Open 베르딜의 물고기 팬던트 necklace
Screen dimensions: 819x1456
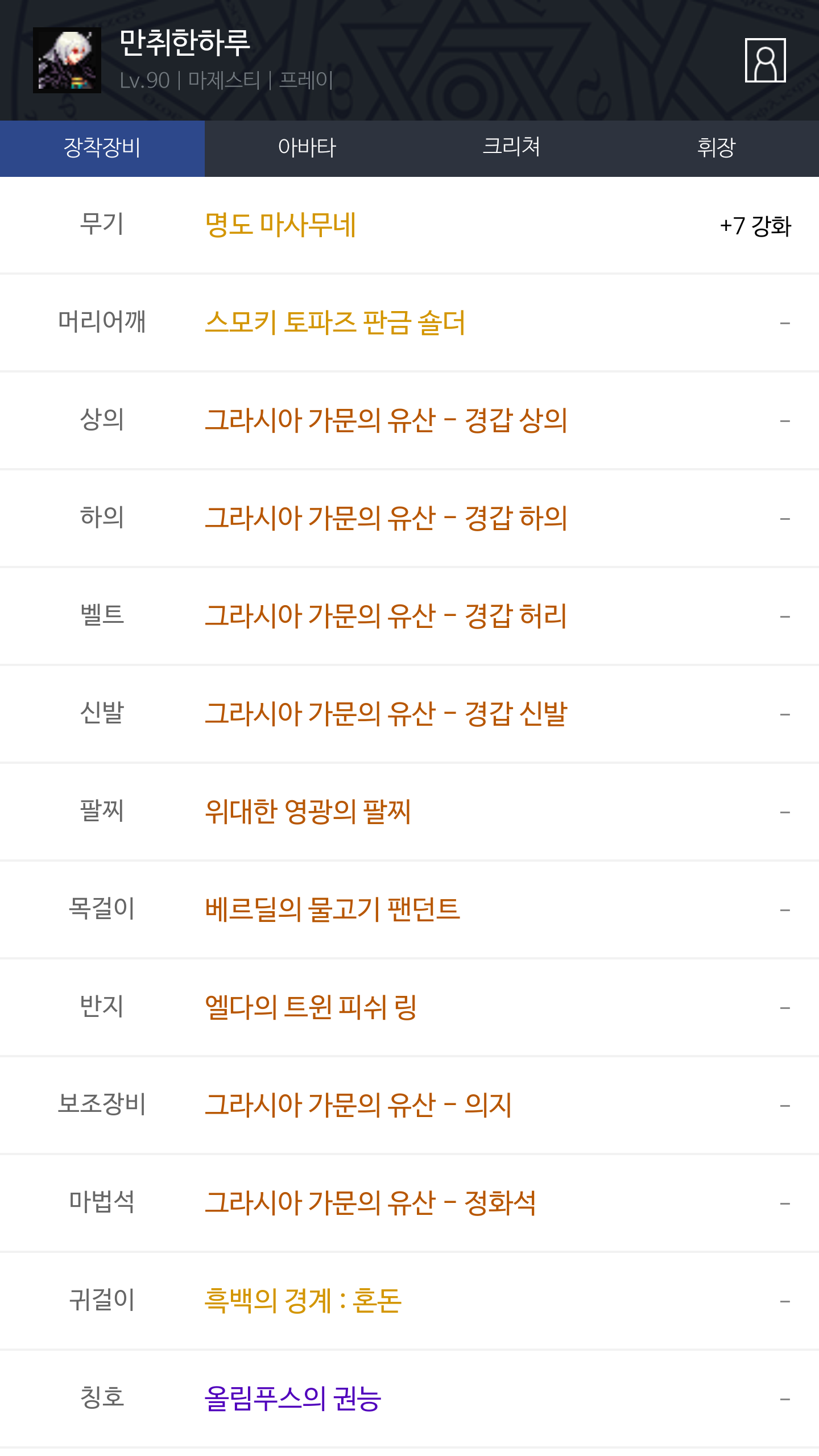point(332,910)
